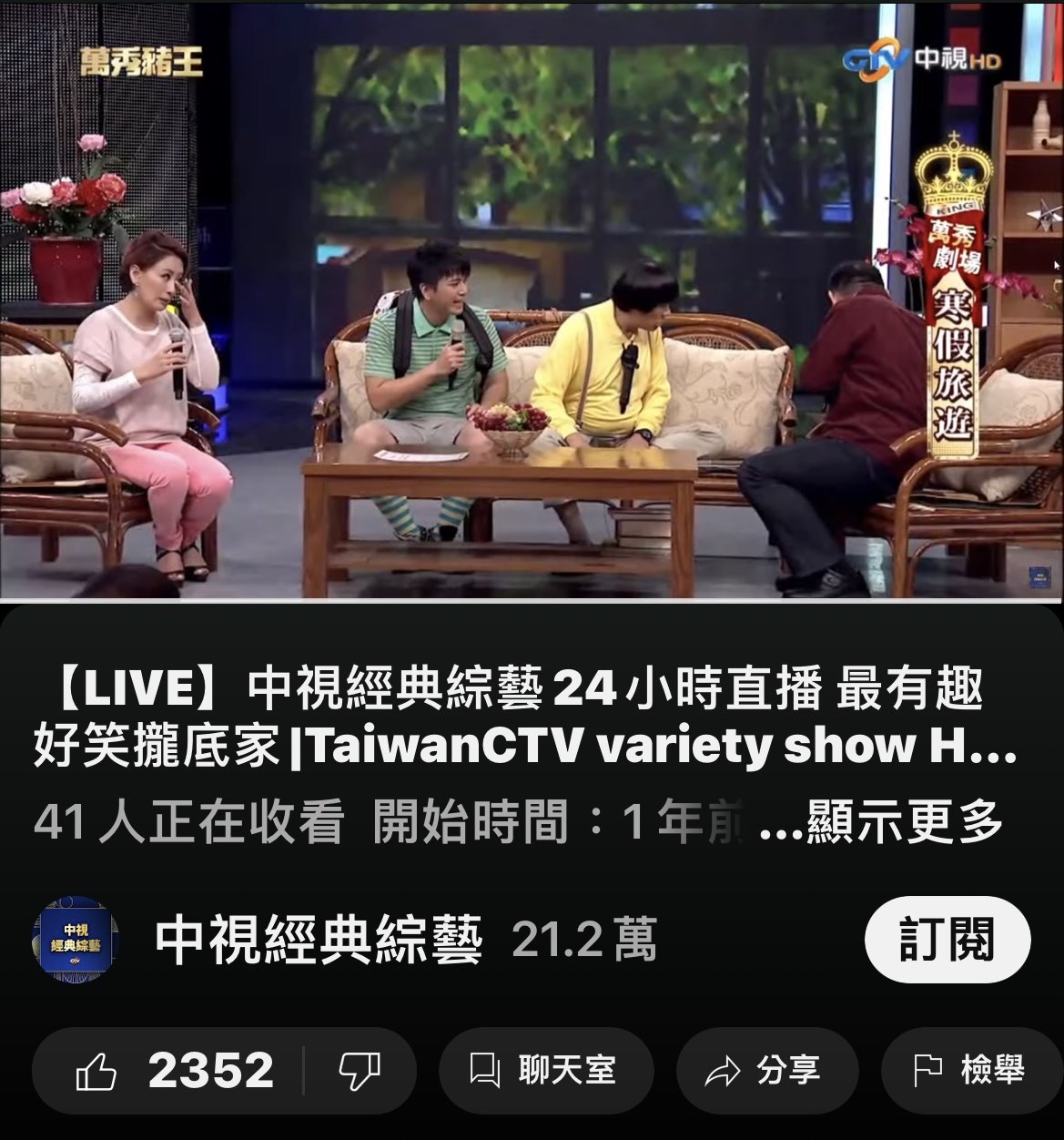Viewport: 1064px width, 1140px height.
Task: Tap the video player to show controls
Action: pyautogui.click(x=532, y=300)
